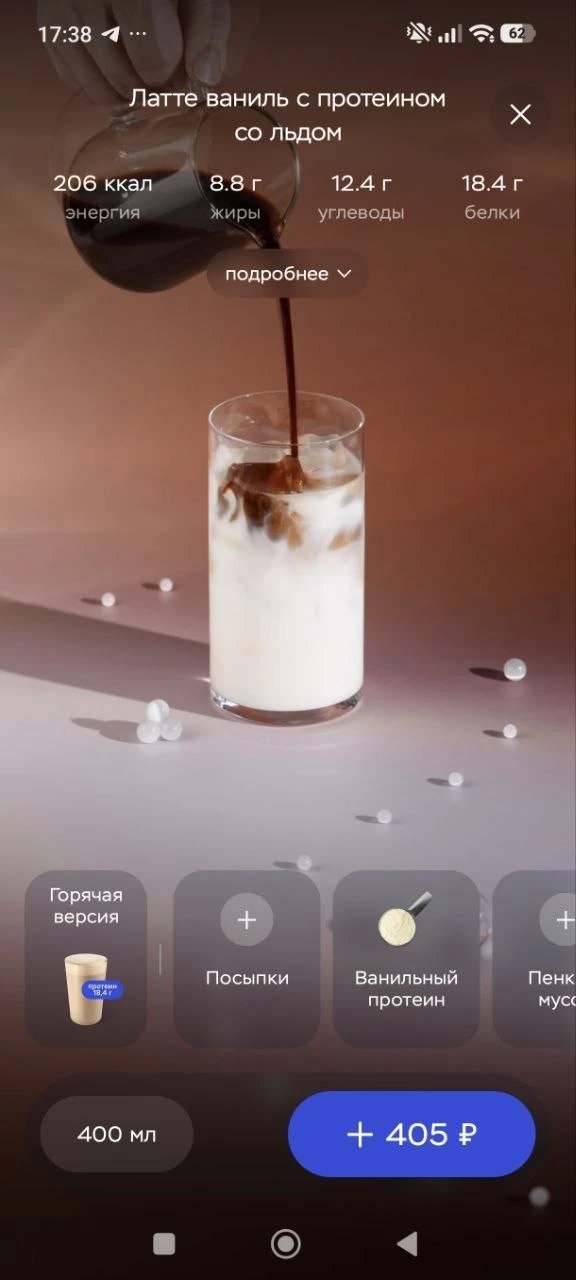This screenshot has height=1280, width=576.
Task: Expand the 'подробнее' nutrition details
Action: pos(287,274)
